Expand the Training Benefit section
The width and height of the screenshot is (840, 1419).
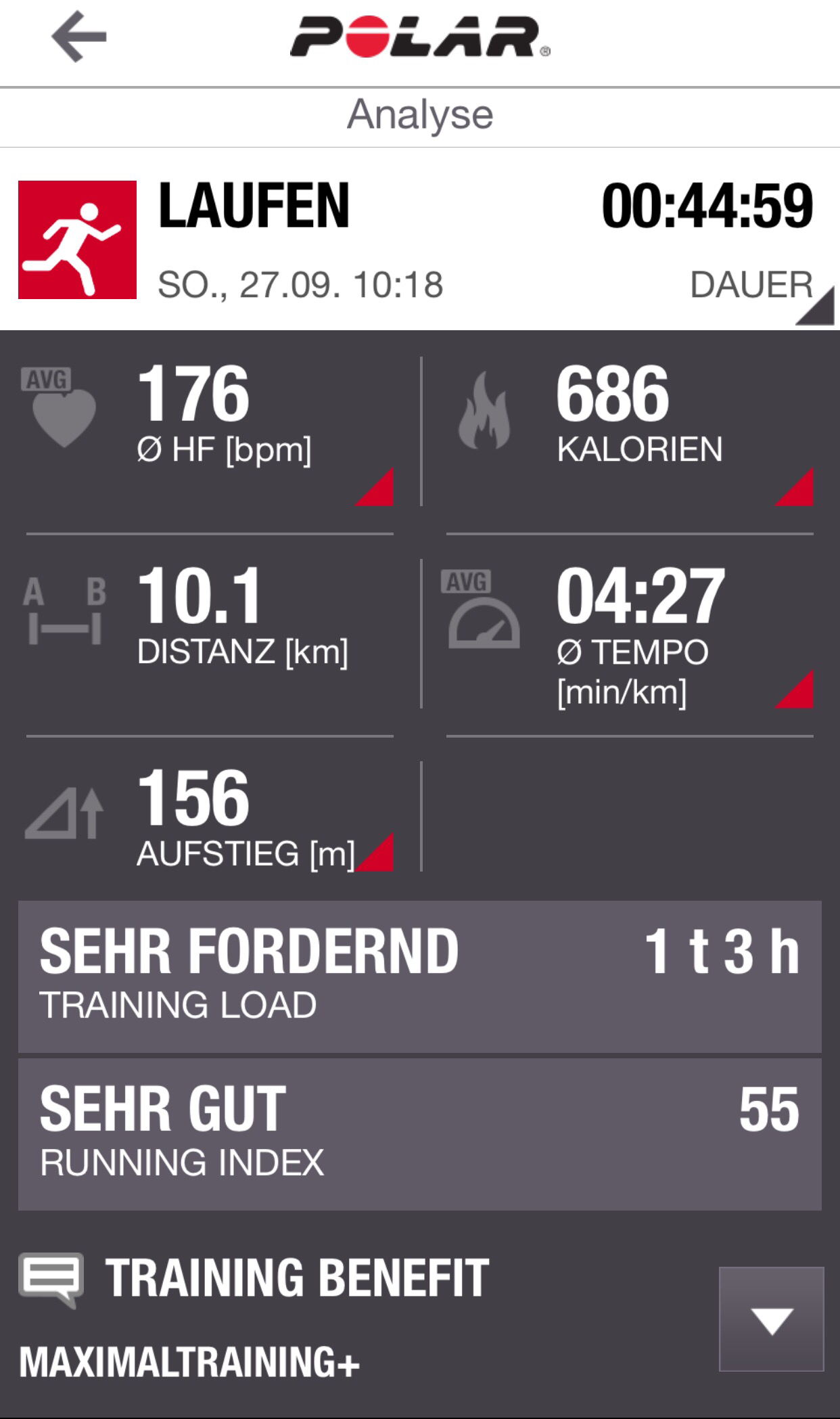point(771,1319)
